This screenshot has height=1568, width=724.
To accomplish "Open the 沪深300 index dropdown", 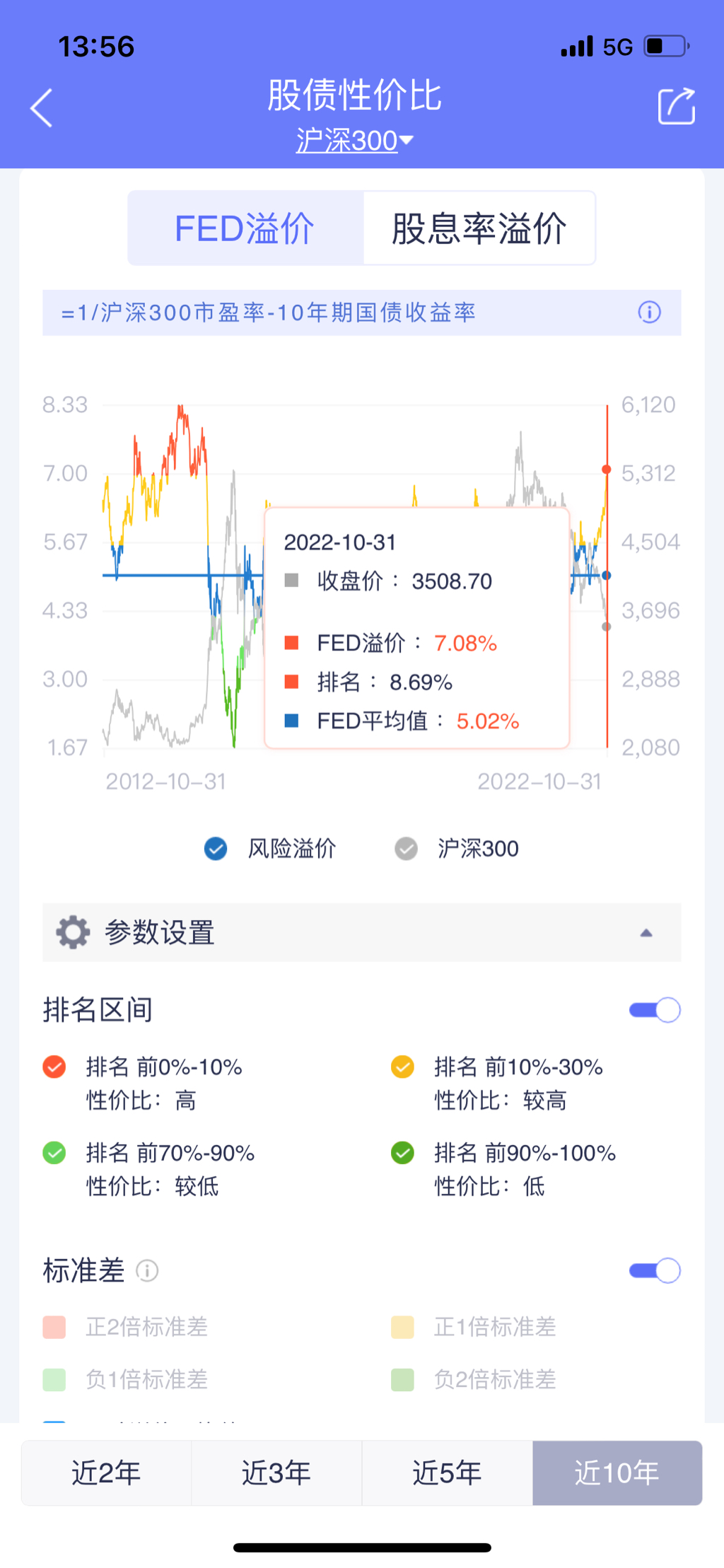I will (354, 140).
